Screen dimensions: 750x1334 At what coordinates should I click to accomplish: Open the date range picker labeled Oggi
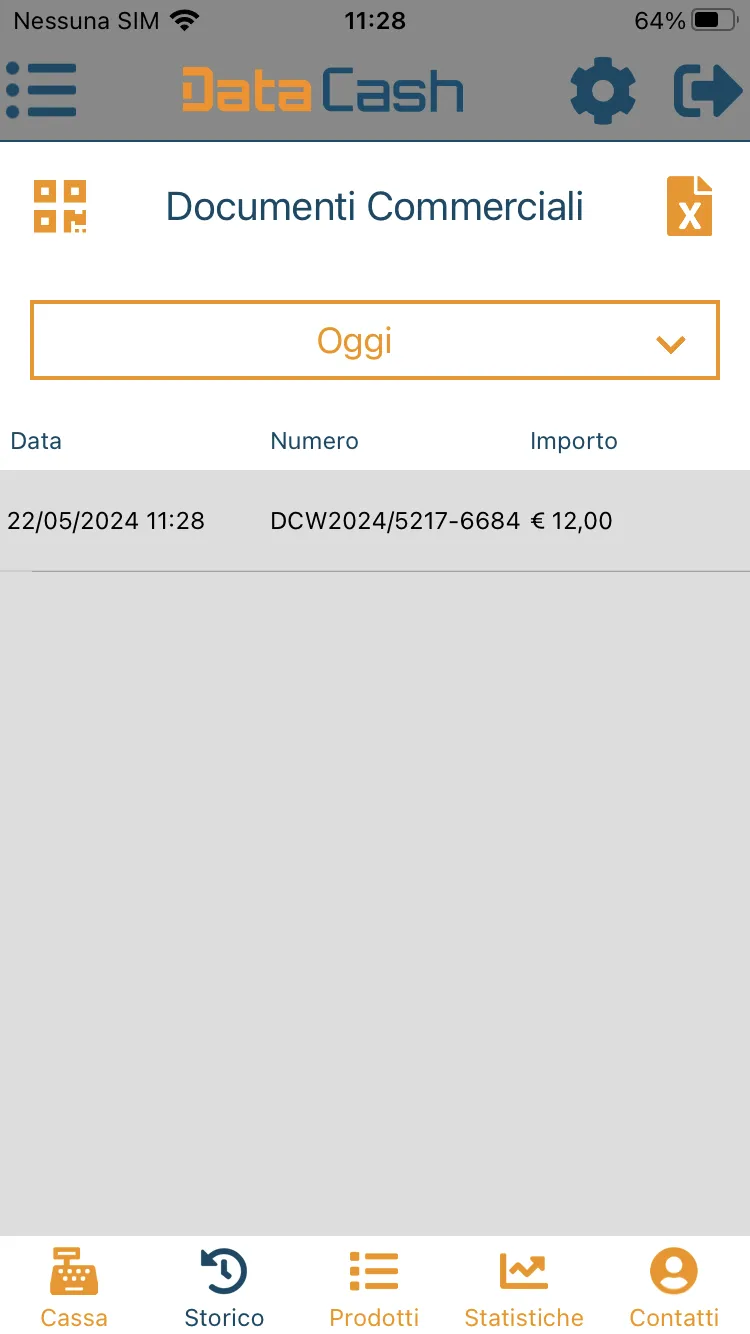tap(375, 340)
